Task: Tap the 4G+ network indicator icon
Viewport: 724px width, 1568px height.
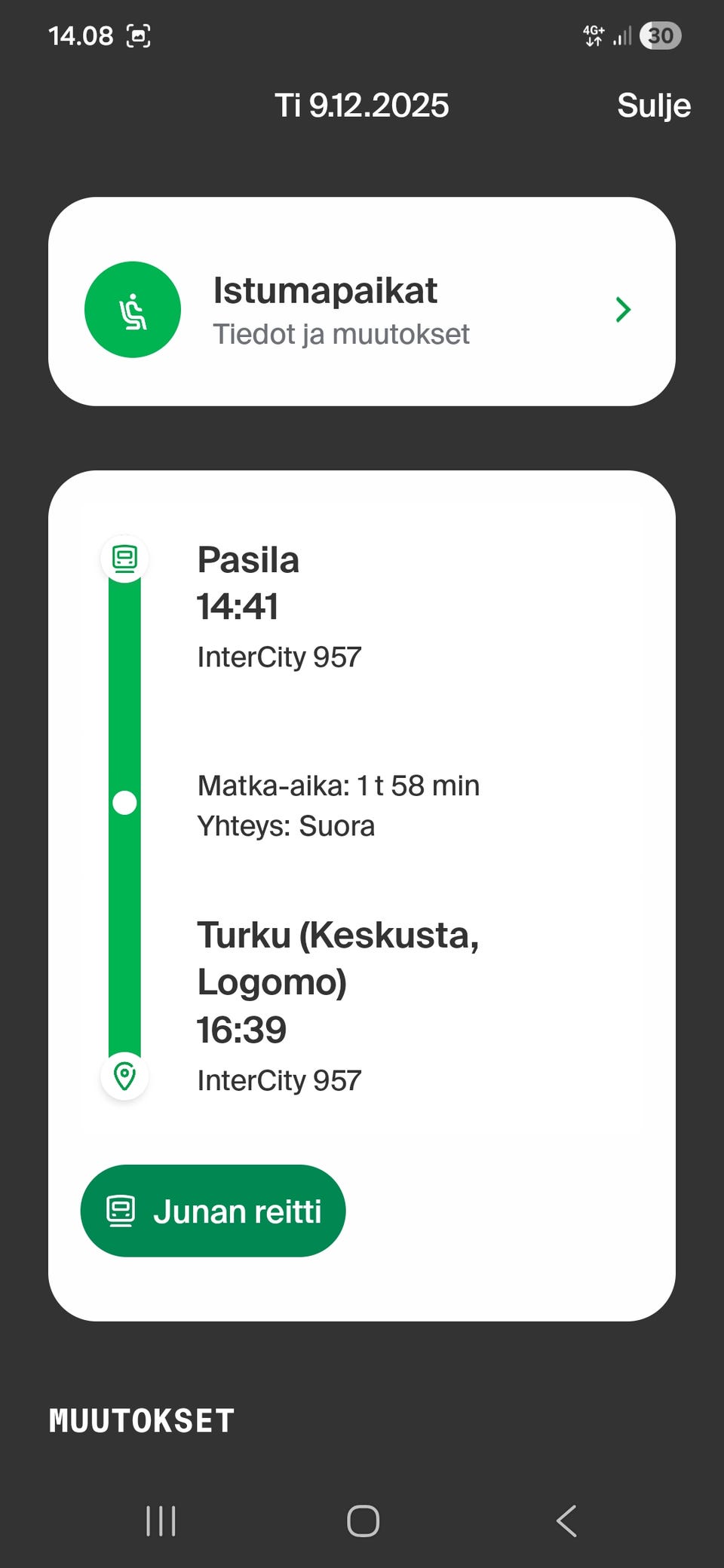Action: (x=593, y=34)
